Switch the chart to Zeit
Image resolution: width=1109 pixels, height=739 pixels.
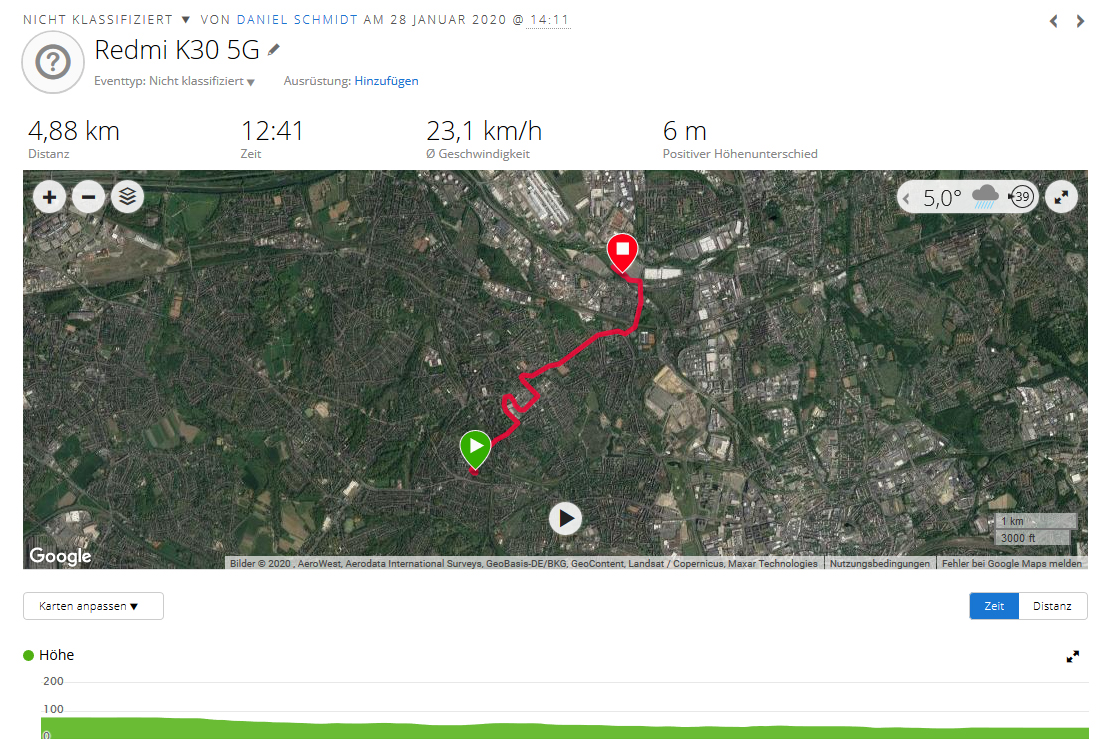click(994, 606)
